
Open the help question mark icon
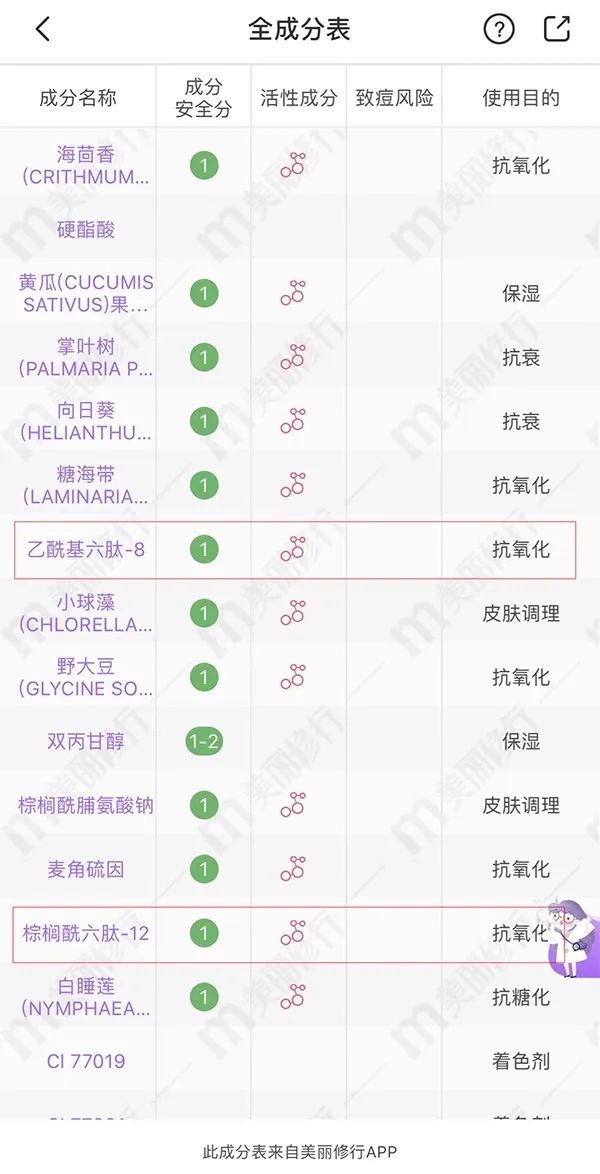point(498,30)
